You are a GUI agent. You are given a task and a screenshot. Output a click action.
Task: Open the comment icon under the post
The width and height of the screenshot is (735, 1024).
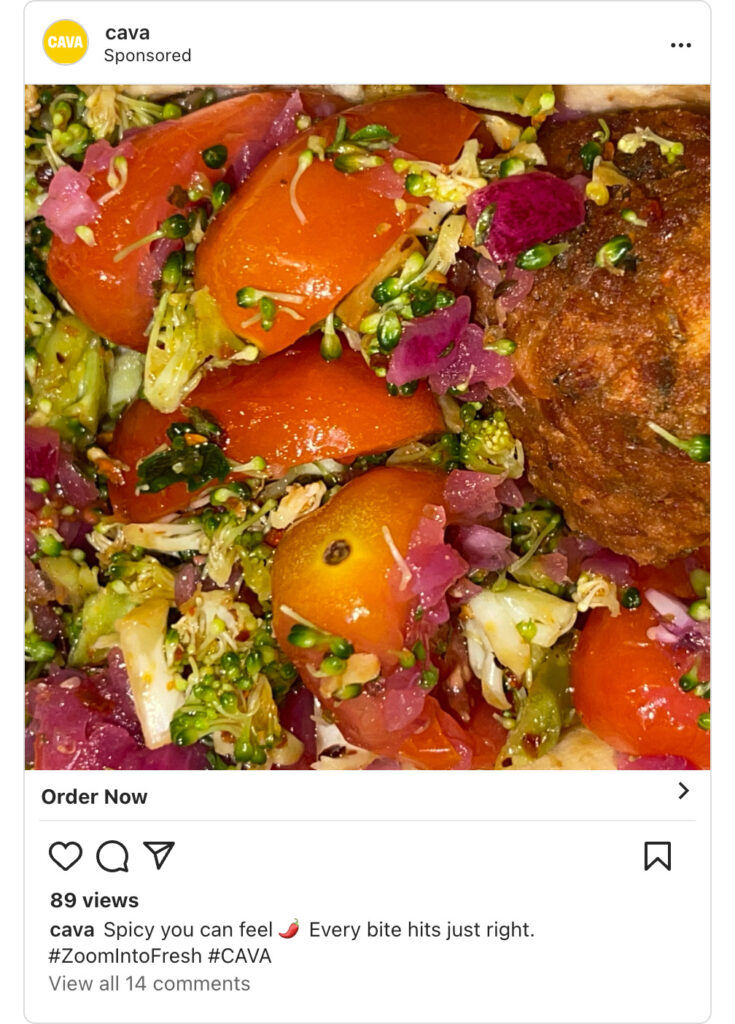coord(112,856)
